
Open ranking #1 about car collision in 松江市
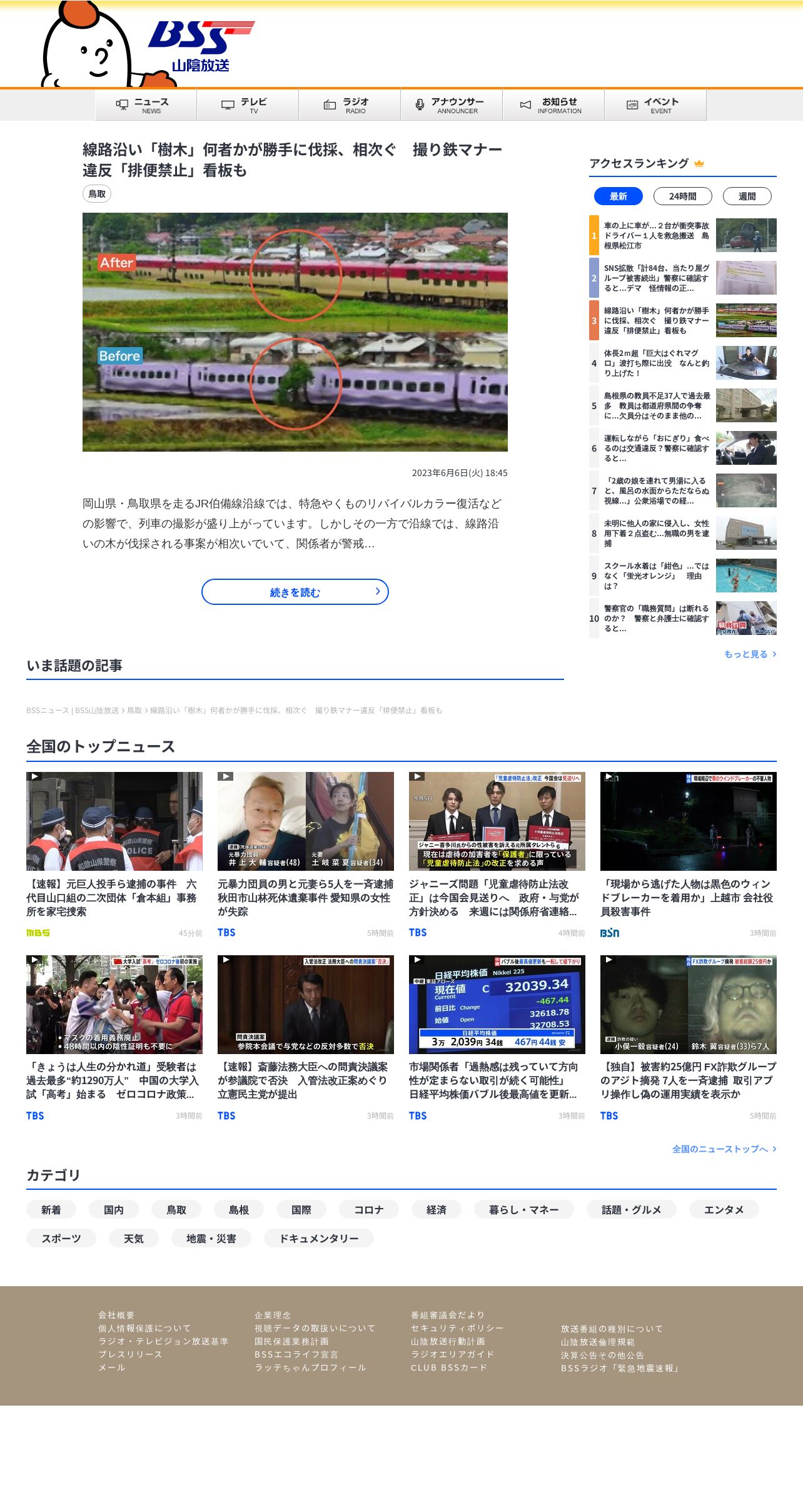coord(656,236)
